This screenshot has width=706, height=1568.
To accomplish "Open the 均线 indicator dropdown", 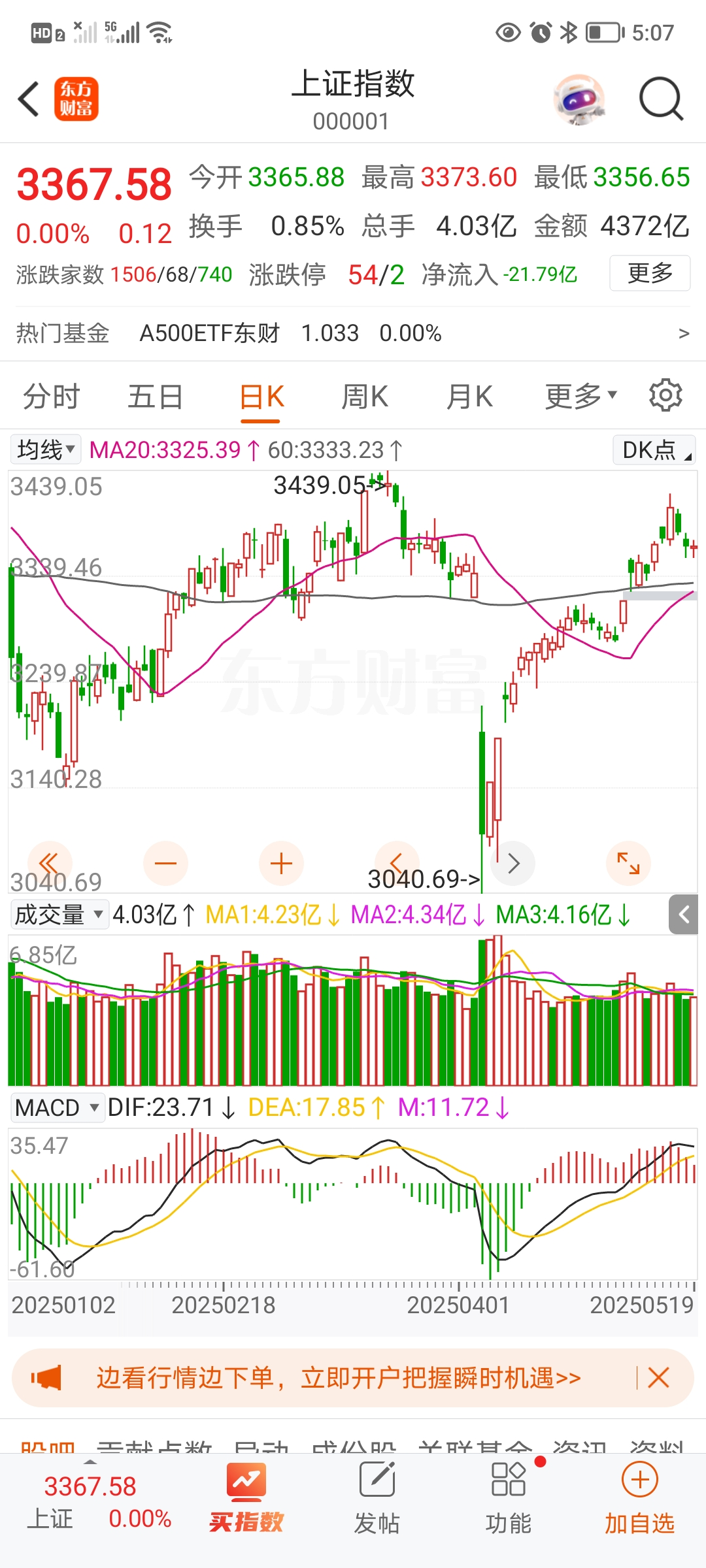I will point(46,449).
